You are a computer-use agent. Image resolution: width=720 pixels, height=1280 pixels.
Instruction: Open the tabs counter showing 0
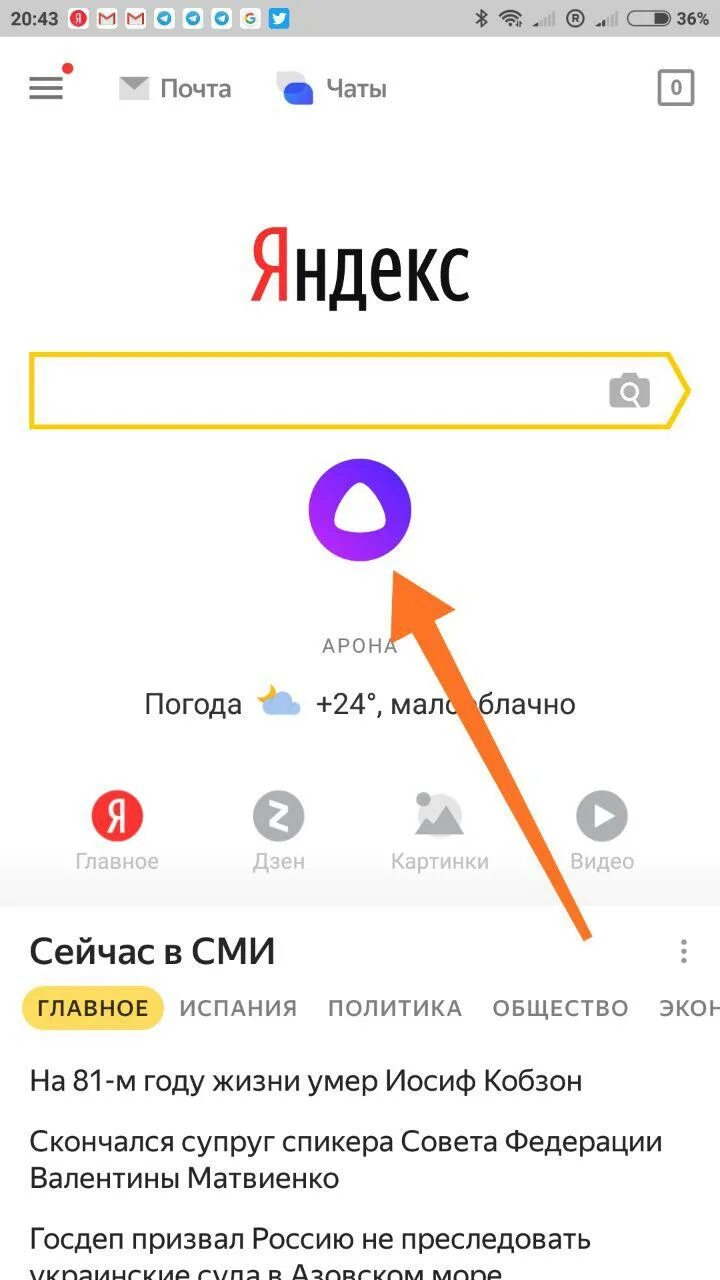[x=676, y=88]
